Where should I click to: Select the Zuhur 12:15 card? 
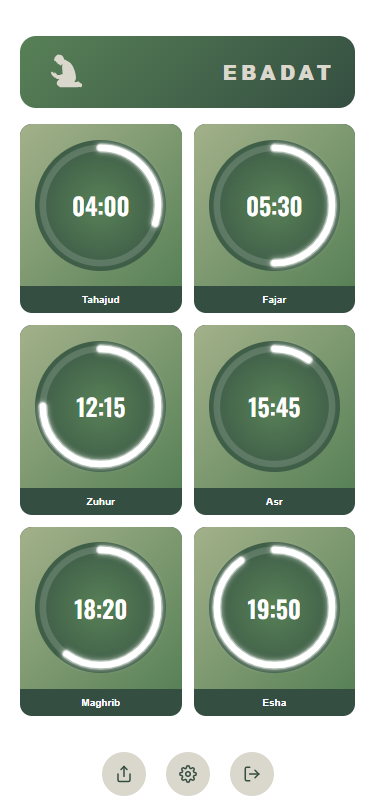tap(101, 420)
